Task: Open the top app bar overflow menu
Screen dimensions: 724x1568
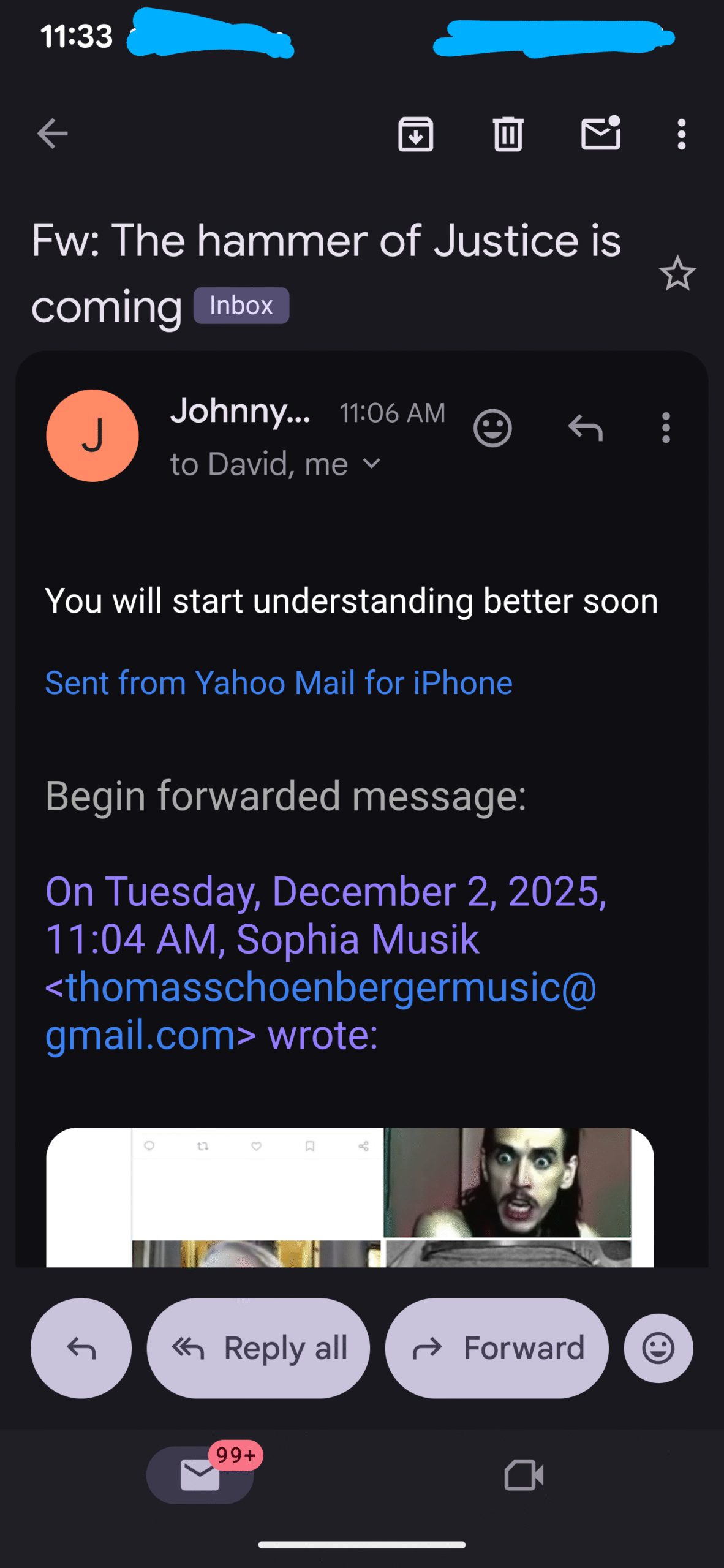Action: [x=681, y=134]
